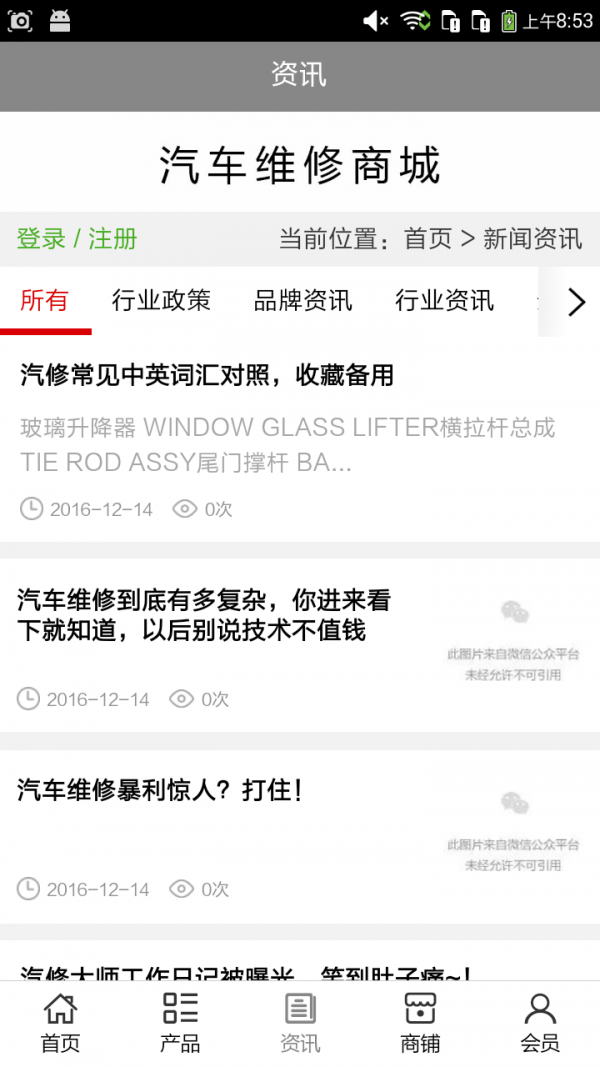
Task: Read the article 汽车维修暴利惊人？打住！
Action: click(160, 790)
